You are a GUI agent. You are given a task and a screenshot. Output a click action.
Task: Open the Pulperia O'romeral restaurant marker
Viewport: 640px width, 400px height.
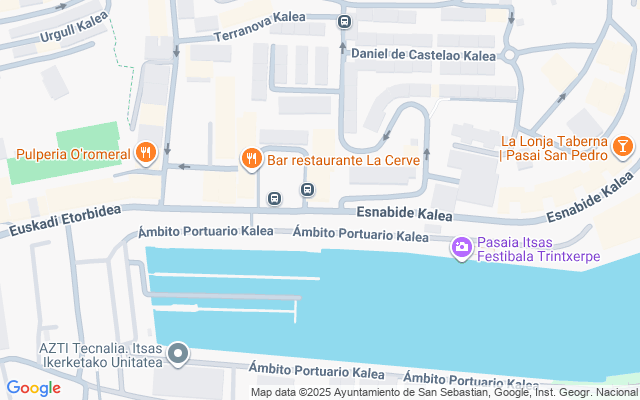pyautogui.click(x=145, y=153)
